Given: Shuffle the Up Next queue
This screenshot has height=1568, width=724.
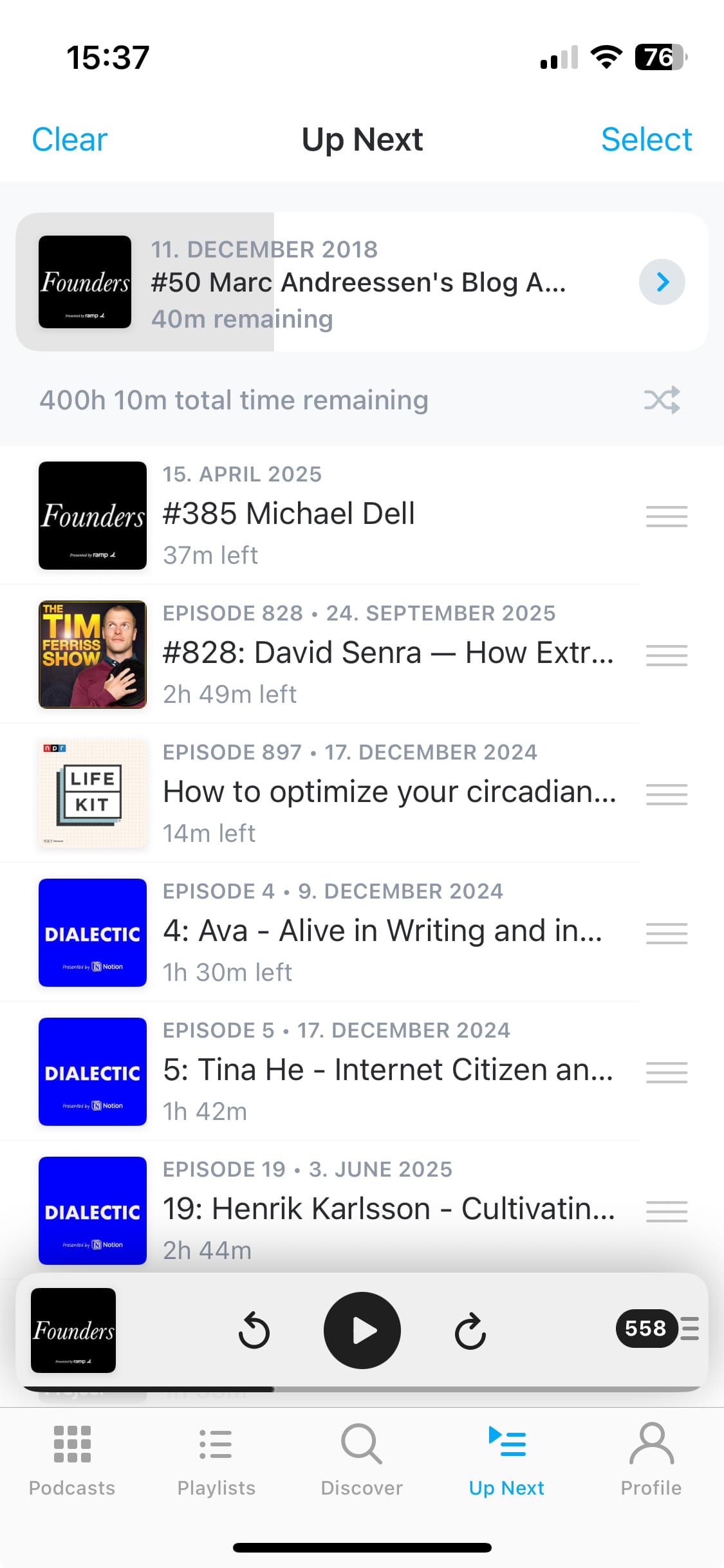Looking at the screenshot, I should 662,400.
